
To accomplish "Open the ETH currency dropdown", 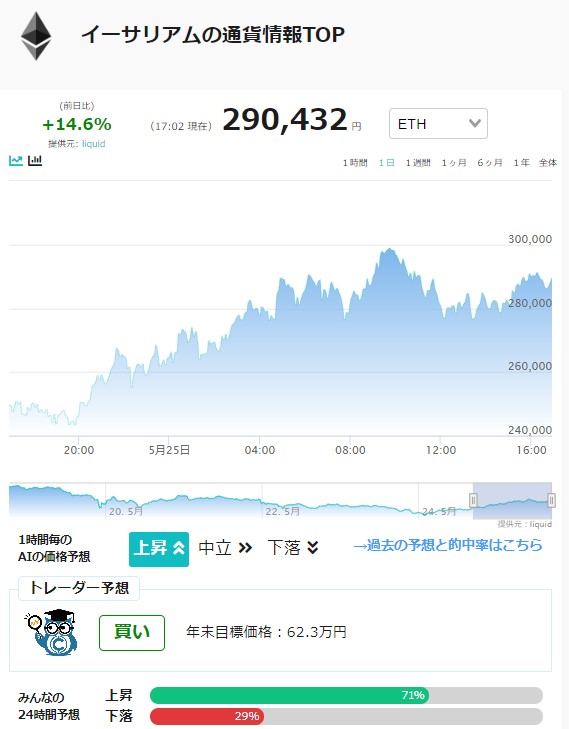I will 438,124.
